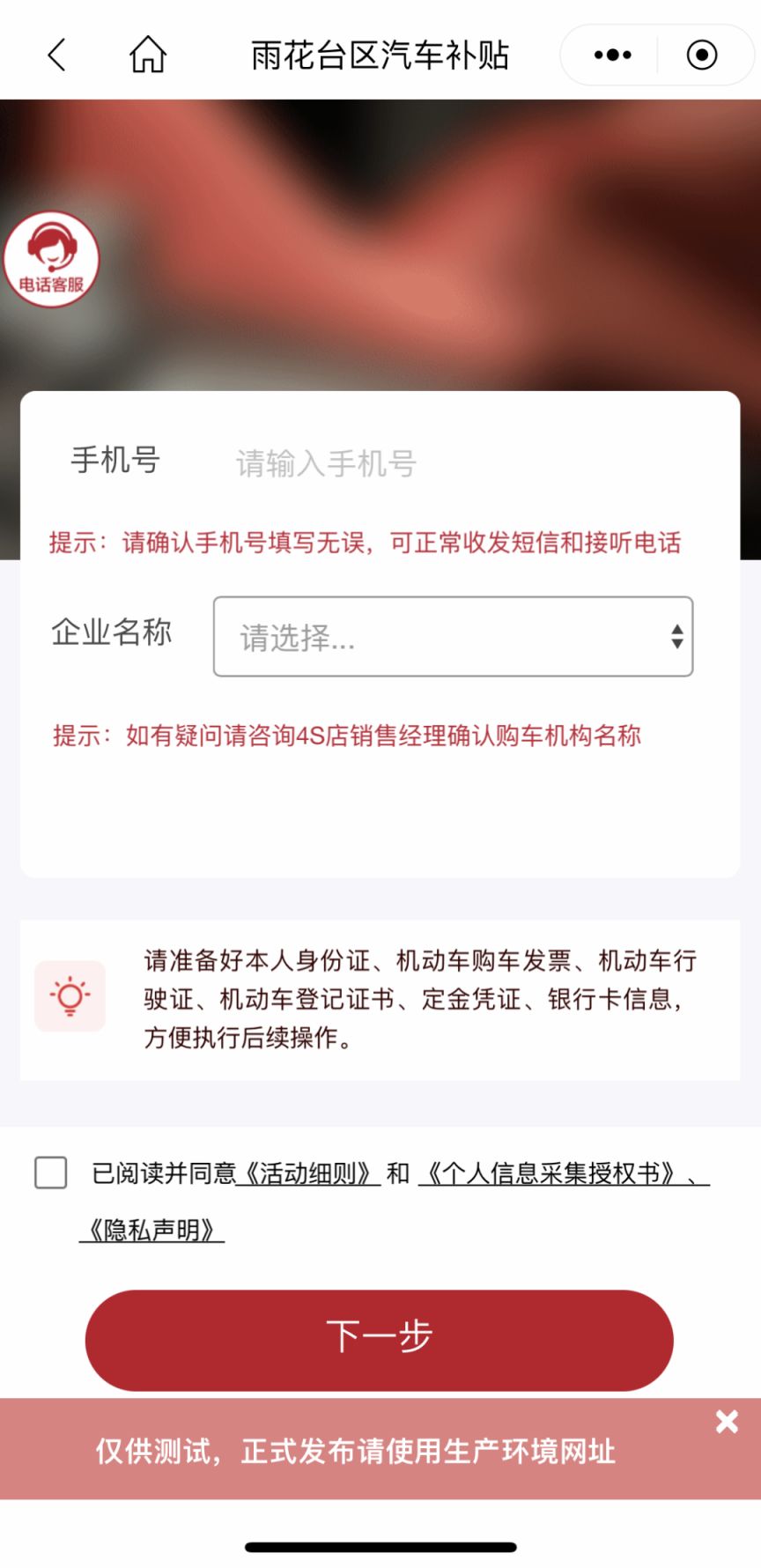Dismiss the 仅供测试 test banner

727,1421
